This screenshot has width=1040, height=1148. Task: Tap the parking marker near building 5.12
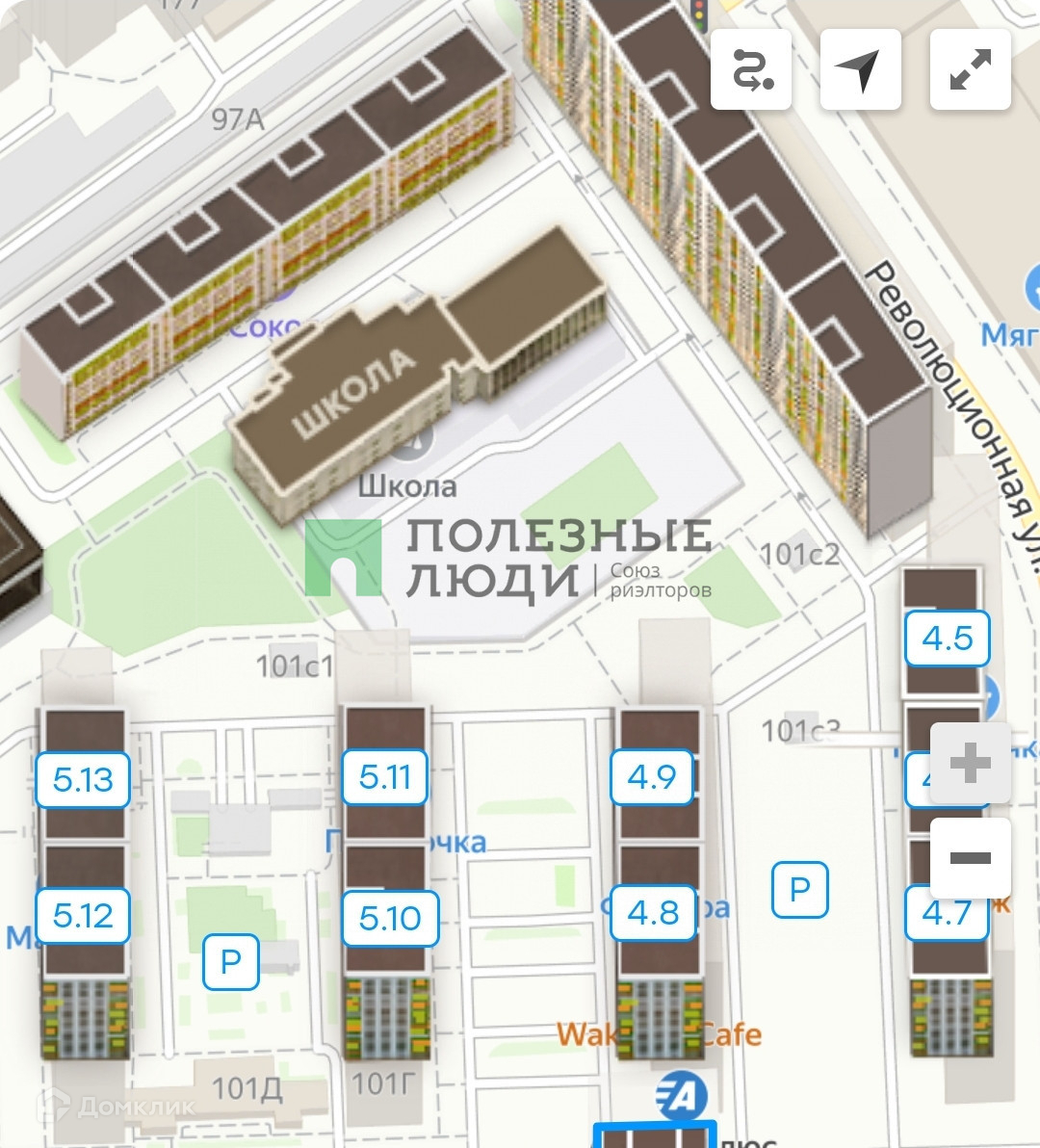pyautogui.click(x=230, y=961)
